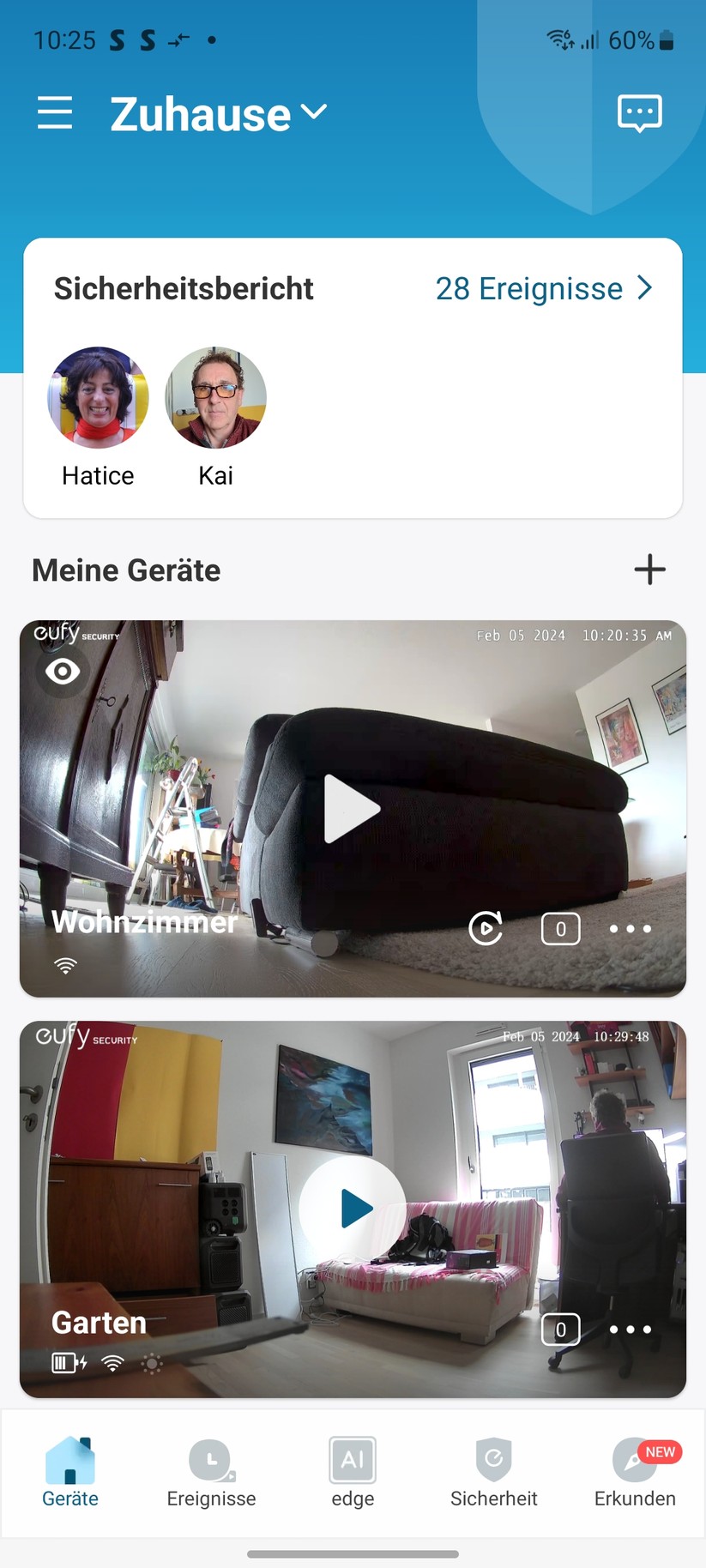This screenshot has height=1568, width=706.
Task: Open the hamburger navigation menu
Action: [54, 112]
